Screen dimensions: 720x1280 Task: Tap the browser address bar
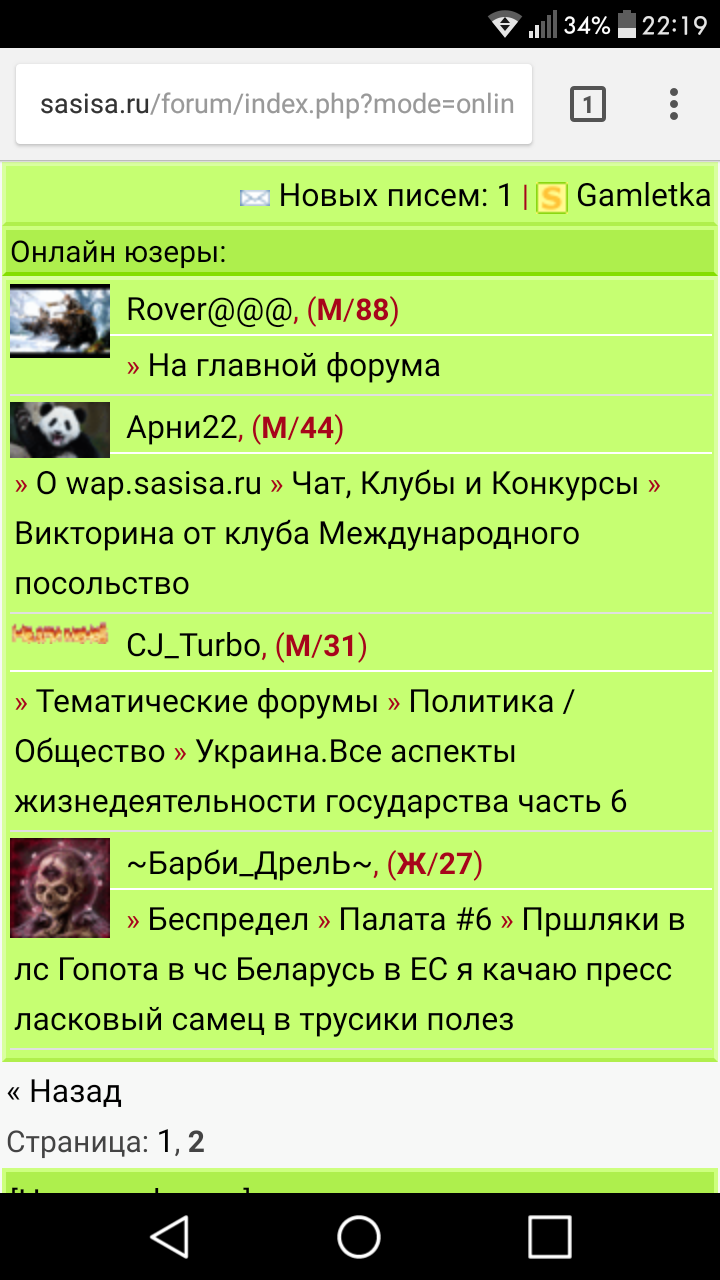tap(275, 104)
